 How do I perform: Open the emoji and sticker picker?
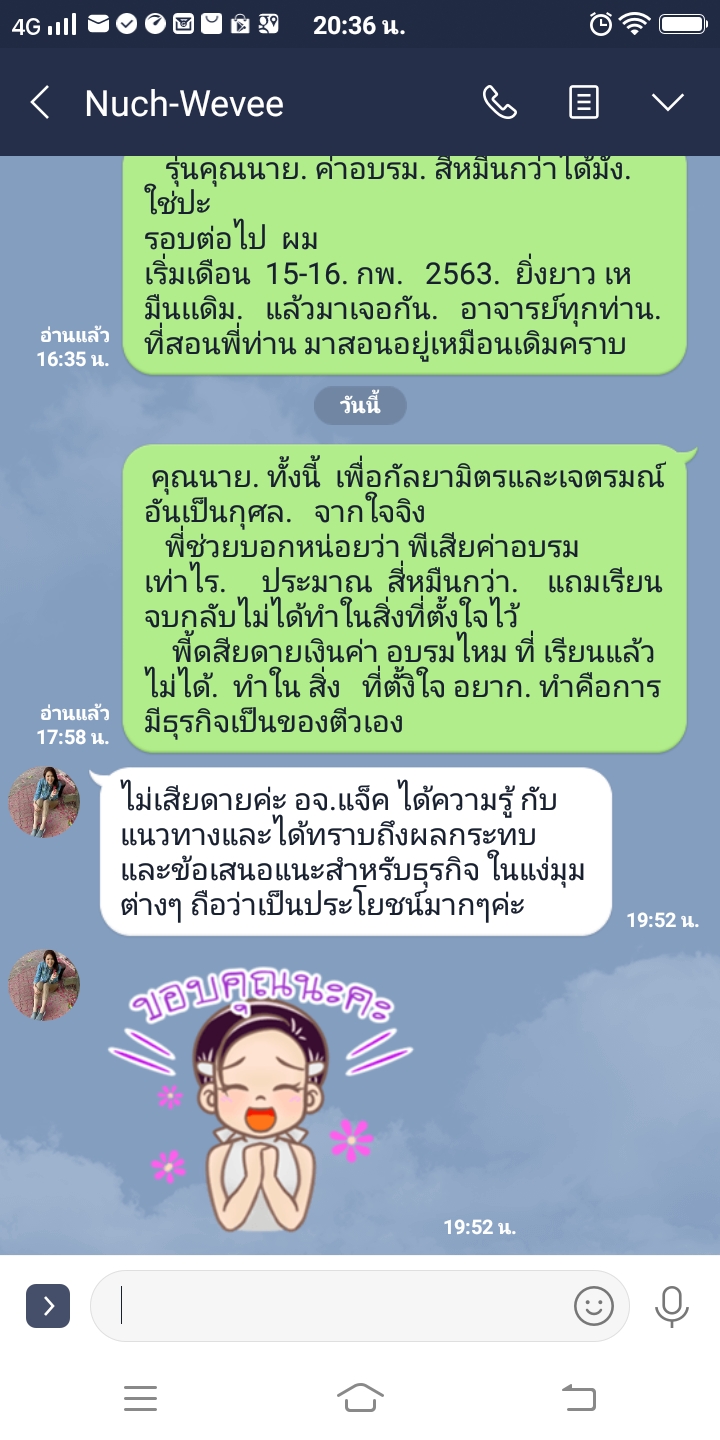(593, 1306)
